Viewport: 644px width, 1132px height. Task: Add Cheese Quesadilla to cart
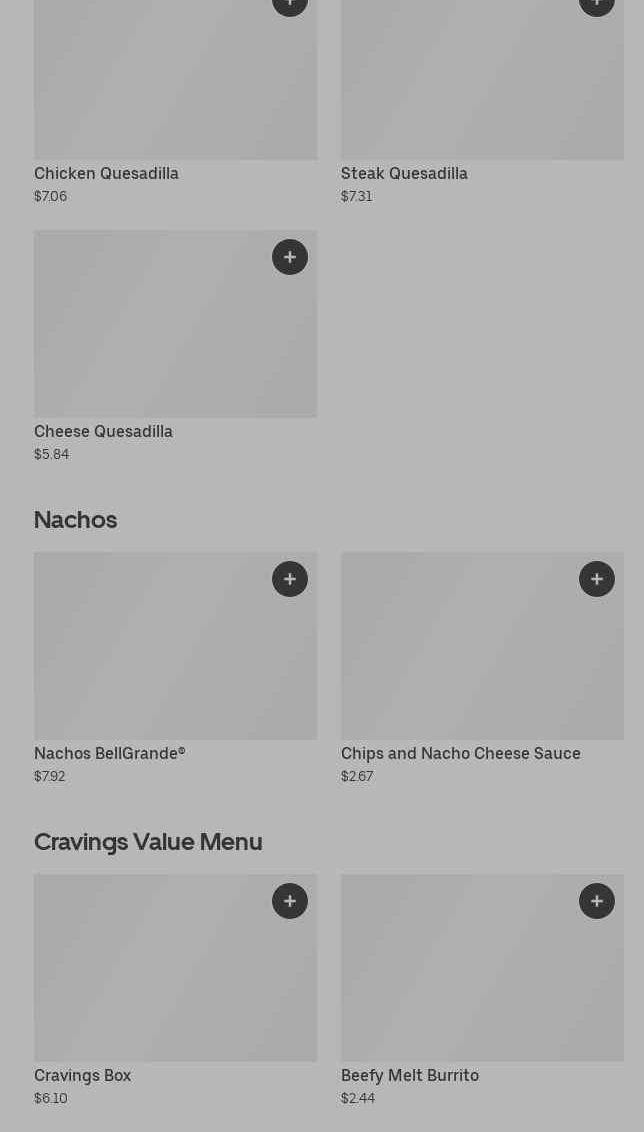tap(290, 257)
